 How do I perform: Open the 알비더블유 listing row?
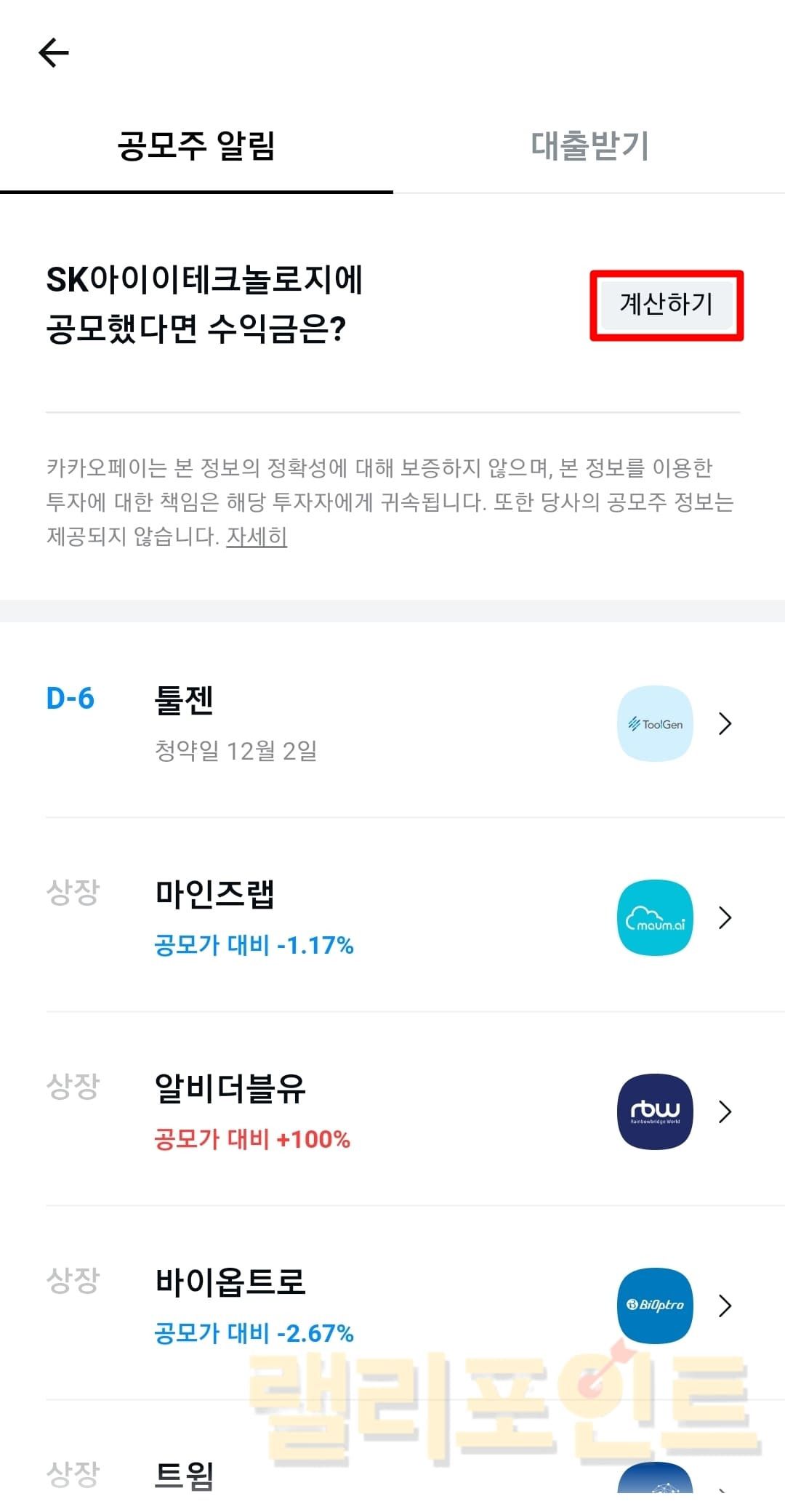pos(392,1111)
